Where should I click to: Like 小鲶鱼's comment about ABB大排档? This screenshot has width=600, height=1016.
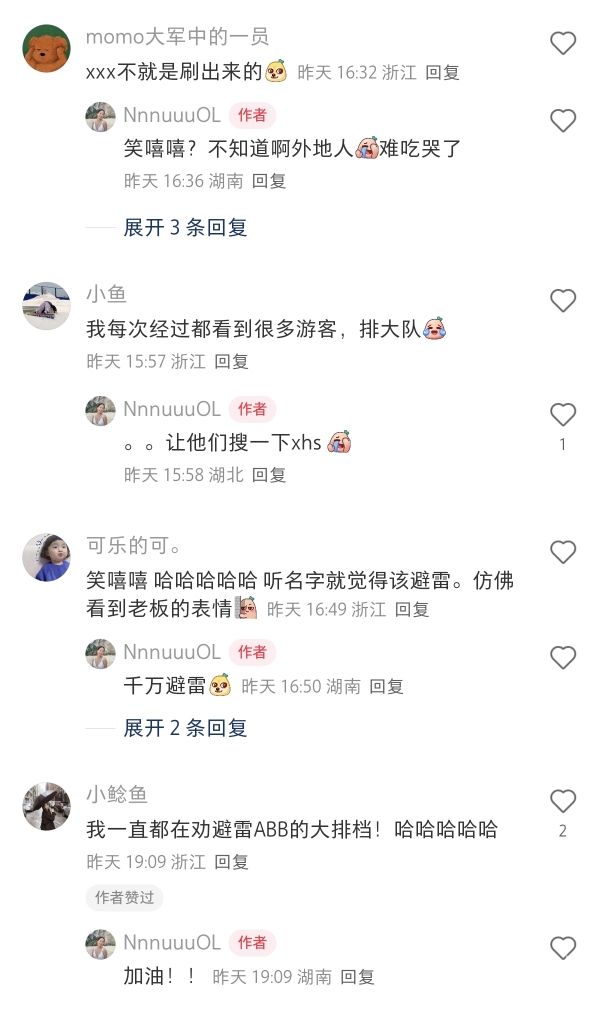(562, 802)
